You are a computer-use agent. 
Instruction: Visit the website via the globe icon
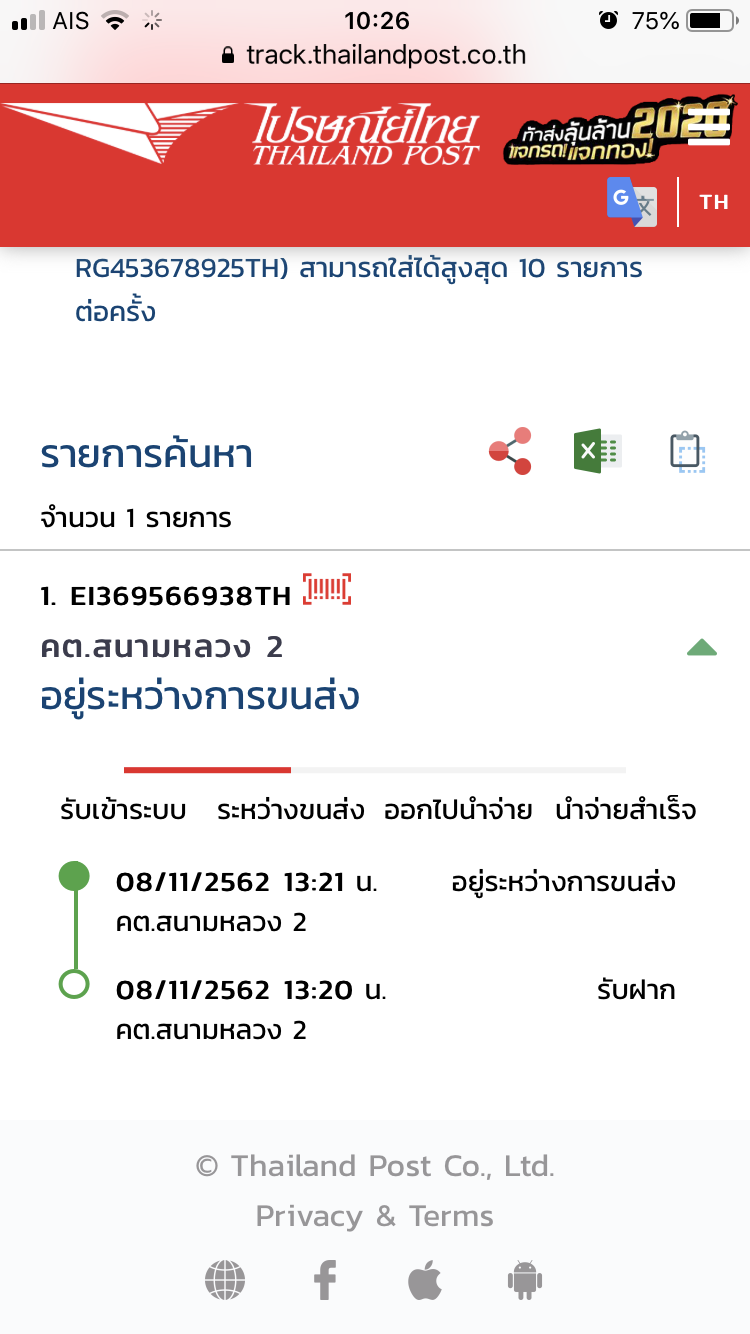(x=225, y=1279)
